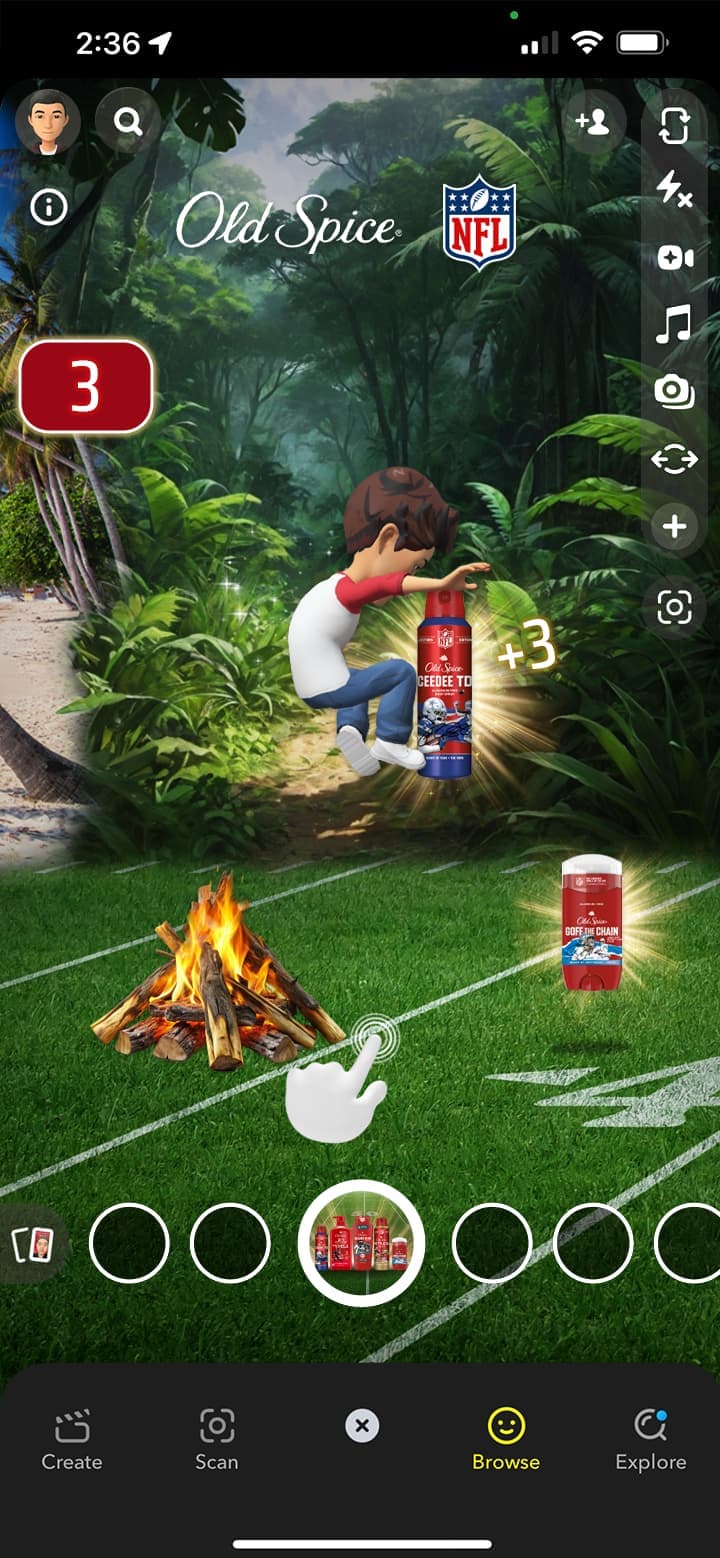Open memories card icon
The image size is (720, 1558).
[34, 1245]
